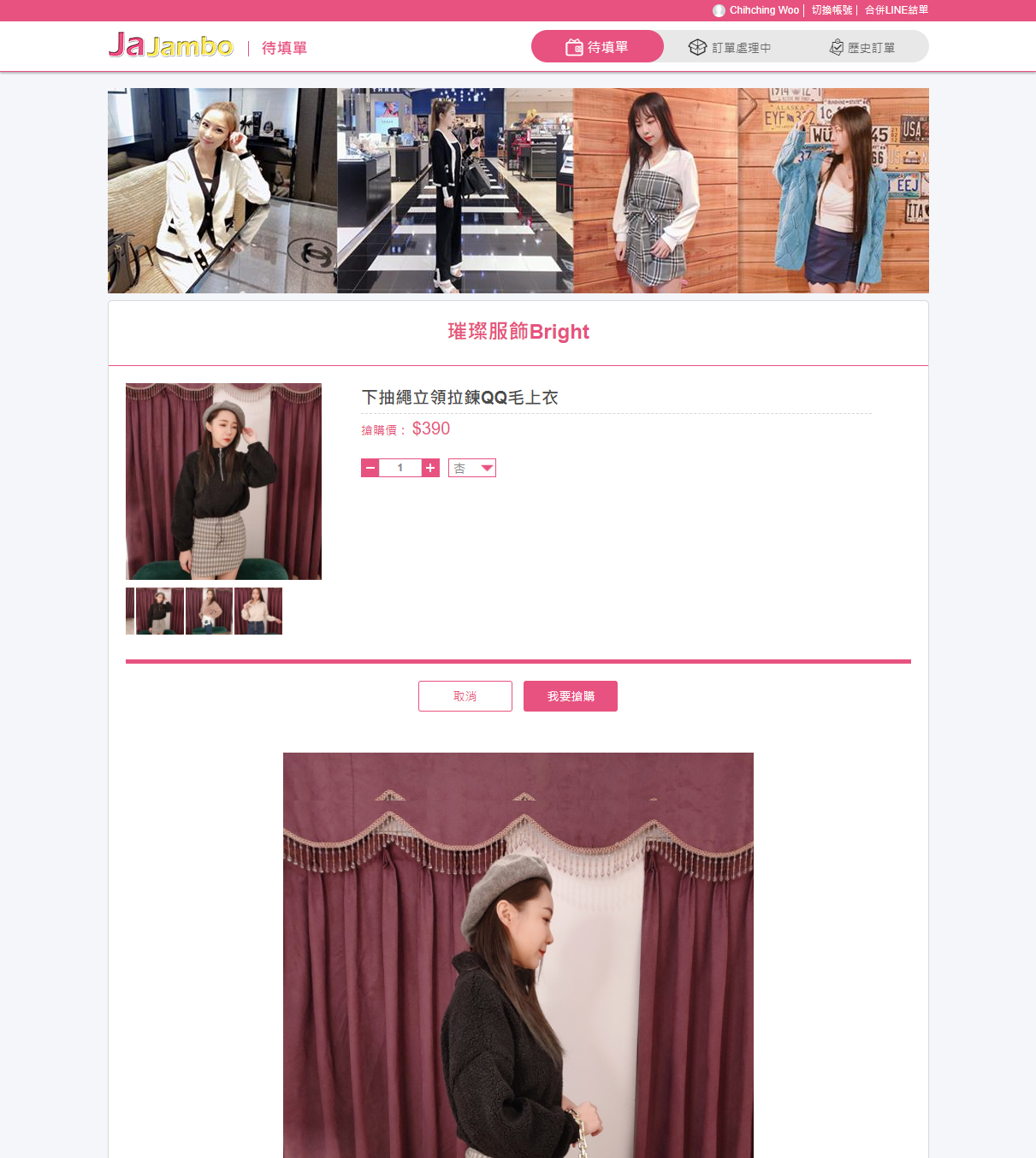The image size is (1036, 1158).
Task: Select the beige top thumbnail
Action: tap(258, 611)
